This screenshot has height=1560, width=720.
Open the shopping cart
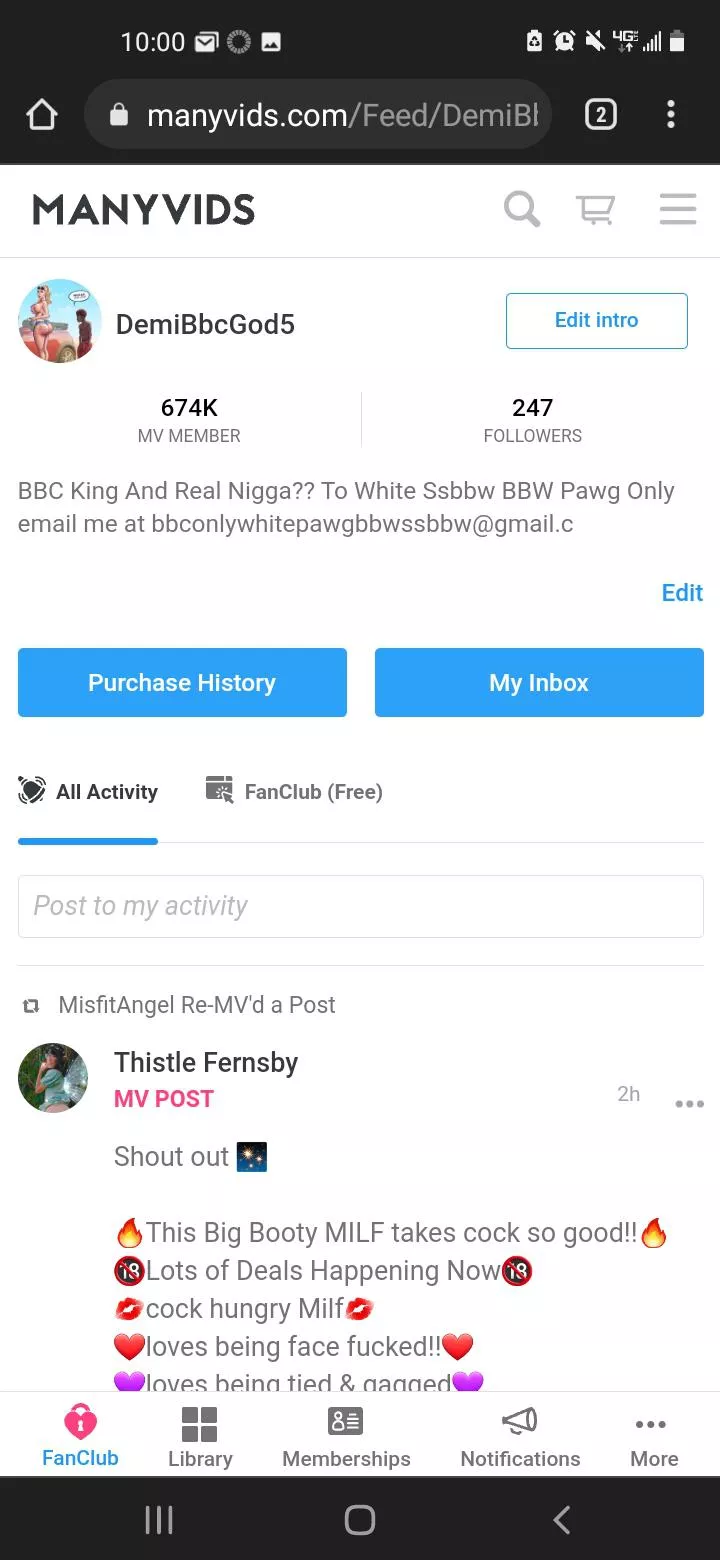click(x=595, y=210)
